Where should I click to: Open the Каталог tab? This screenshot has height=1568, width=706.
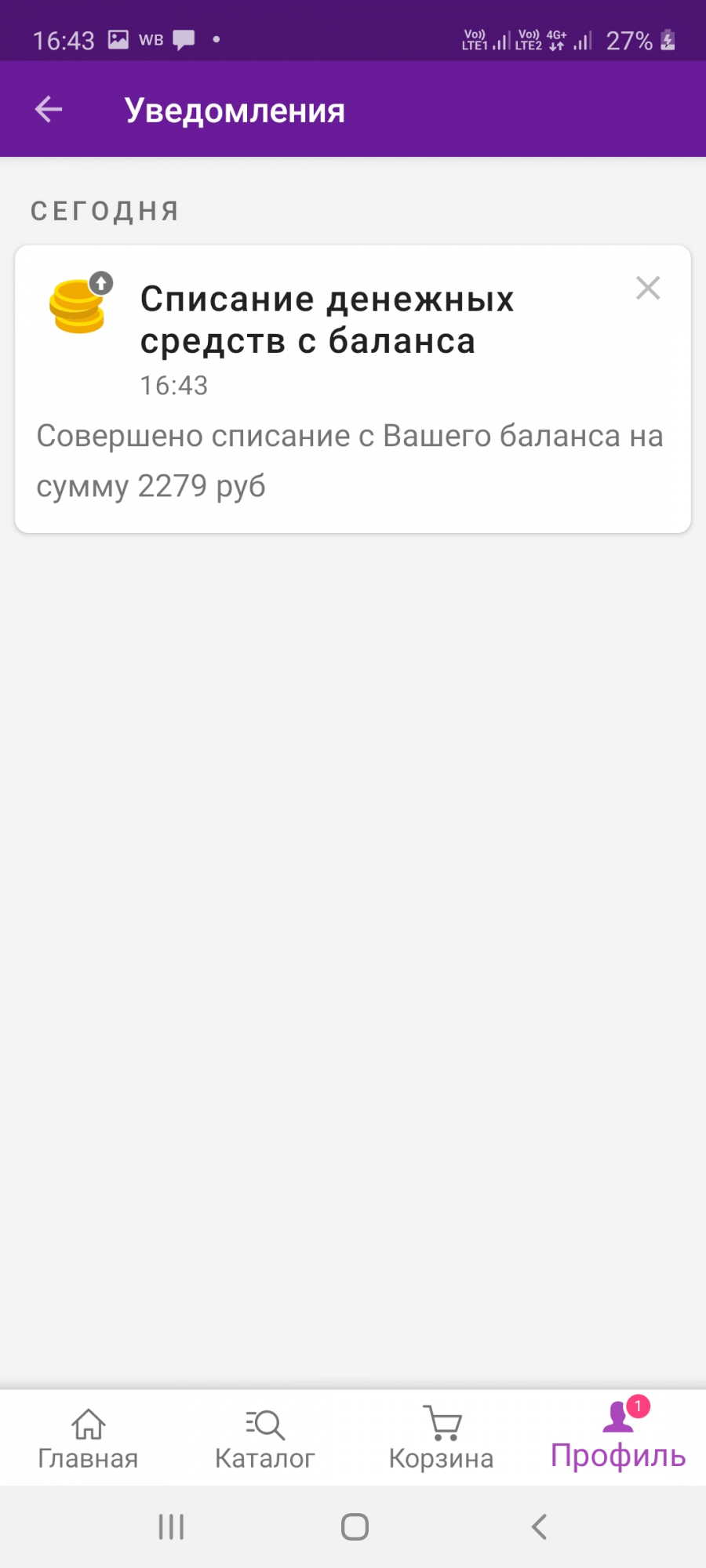point(264,1439)
